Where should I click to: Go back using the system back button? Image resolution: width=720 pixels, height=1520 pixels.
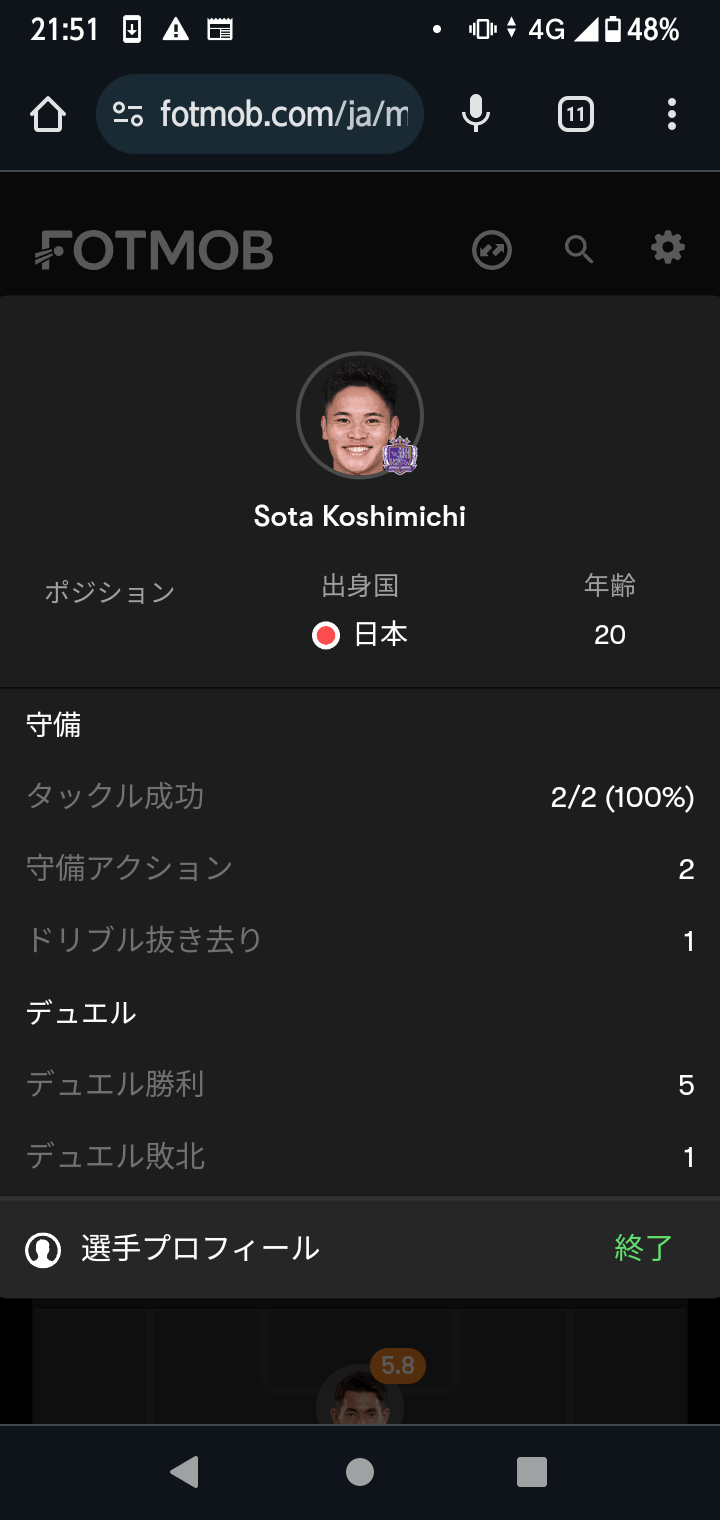[184, 1472]
